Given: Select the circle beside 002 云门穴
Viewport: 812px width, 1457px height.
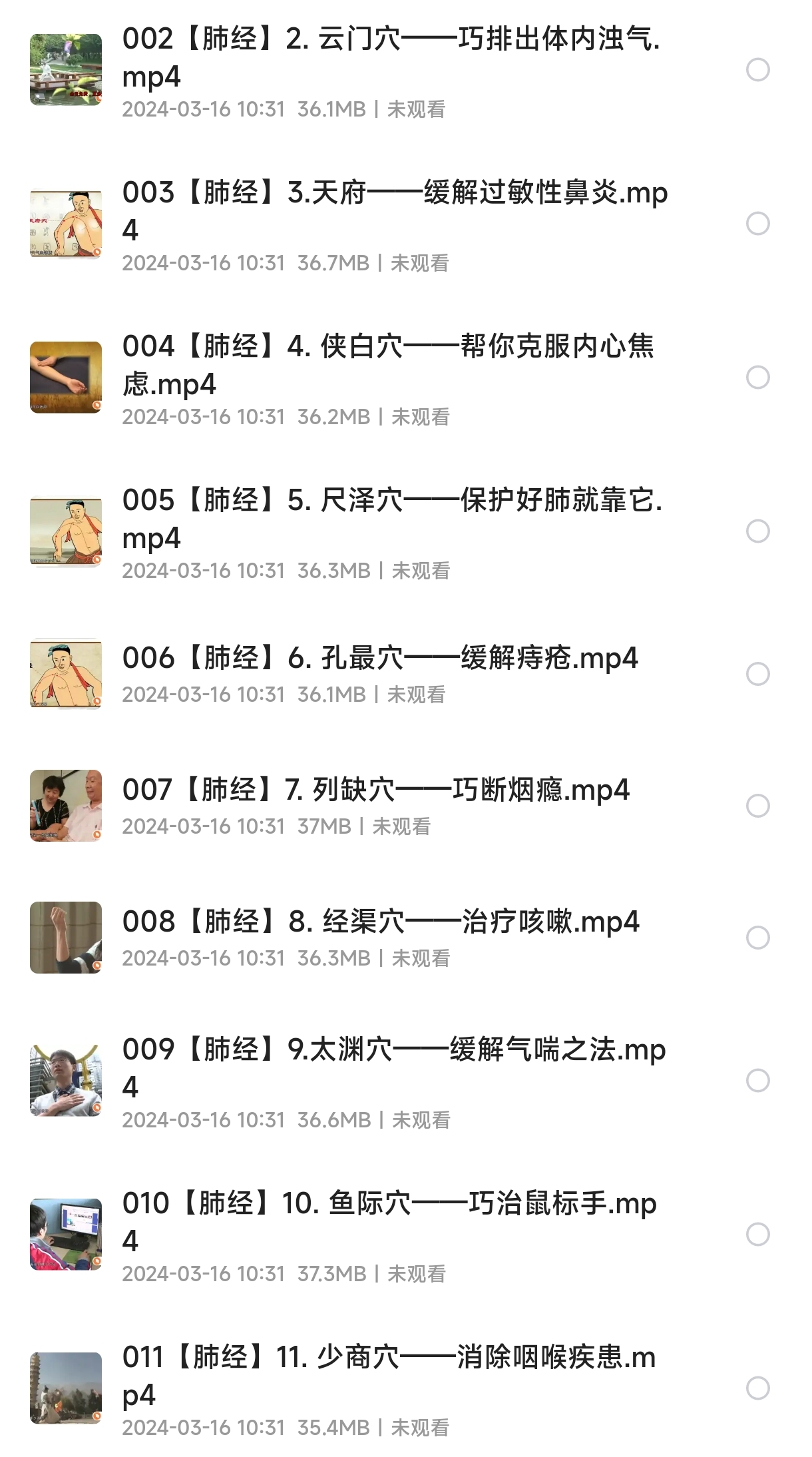Looking at the screenshot, I should 757,70.
